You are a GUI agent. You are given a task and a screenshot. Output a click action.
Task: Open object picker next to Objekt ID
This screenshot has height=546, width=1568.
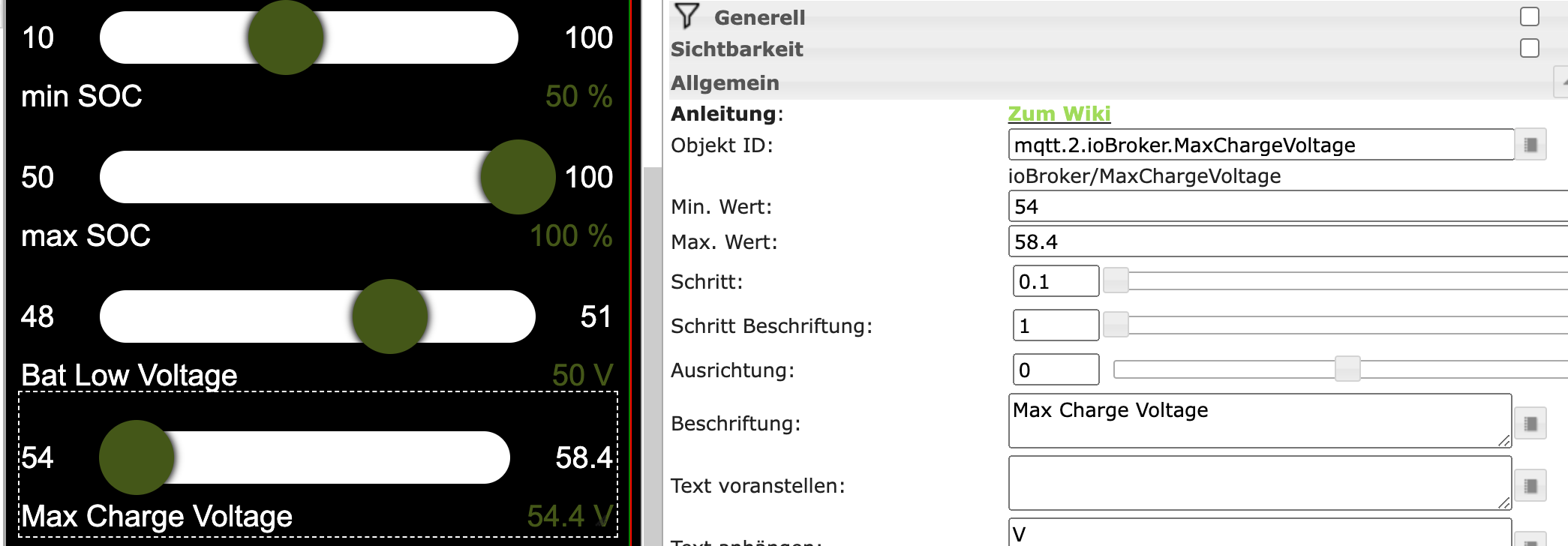click(x=1530, y=145)
